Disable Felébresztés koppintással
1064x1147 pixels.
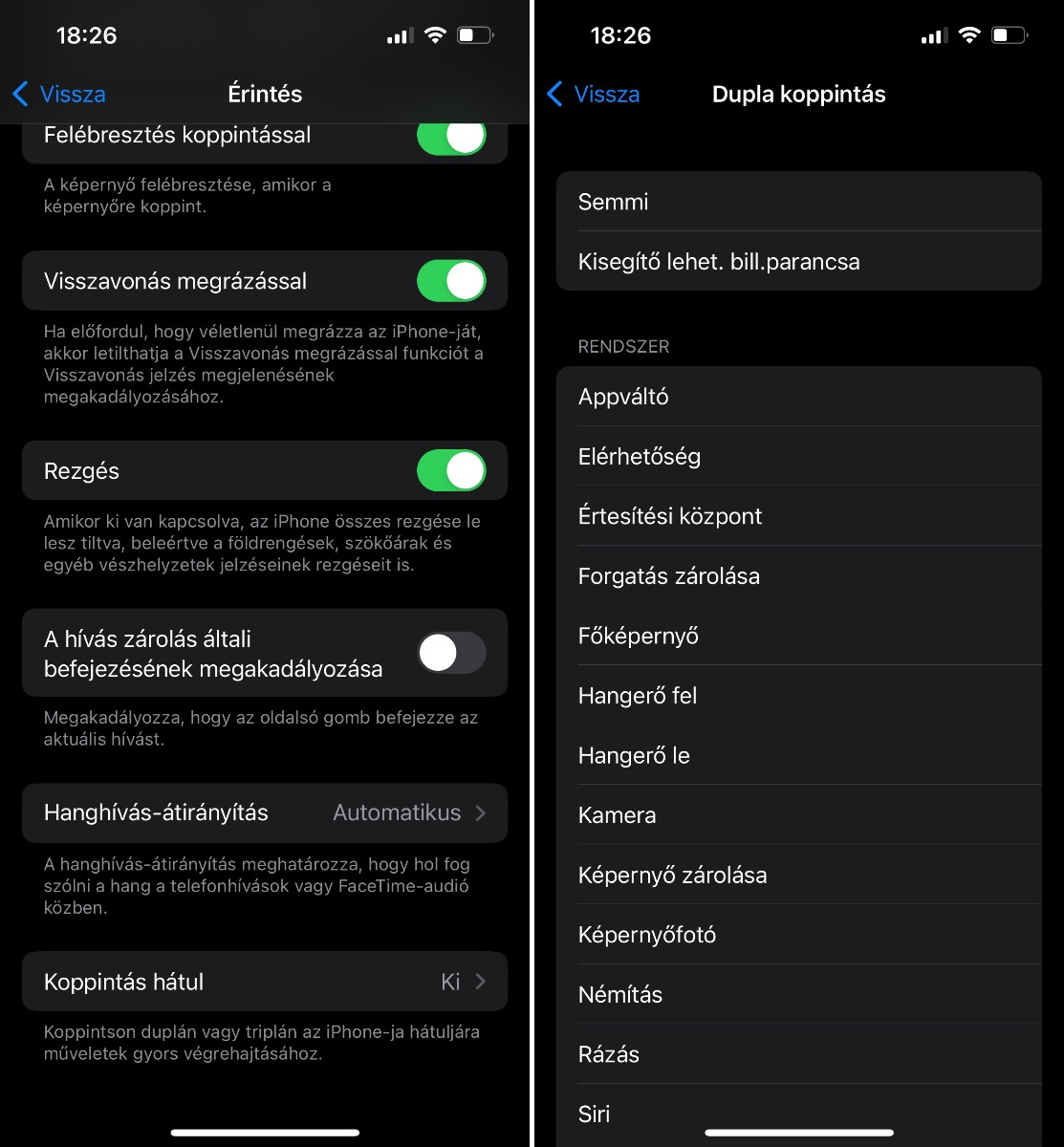click(x=452, y=137)
